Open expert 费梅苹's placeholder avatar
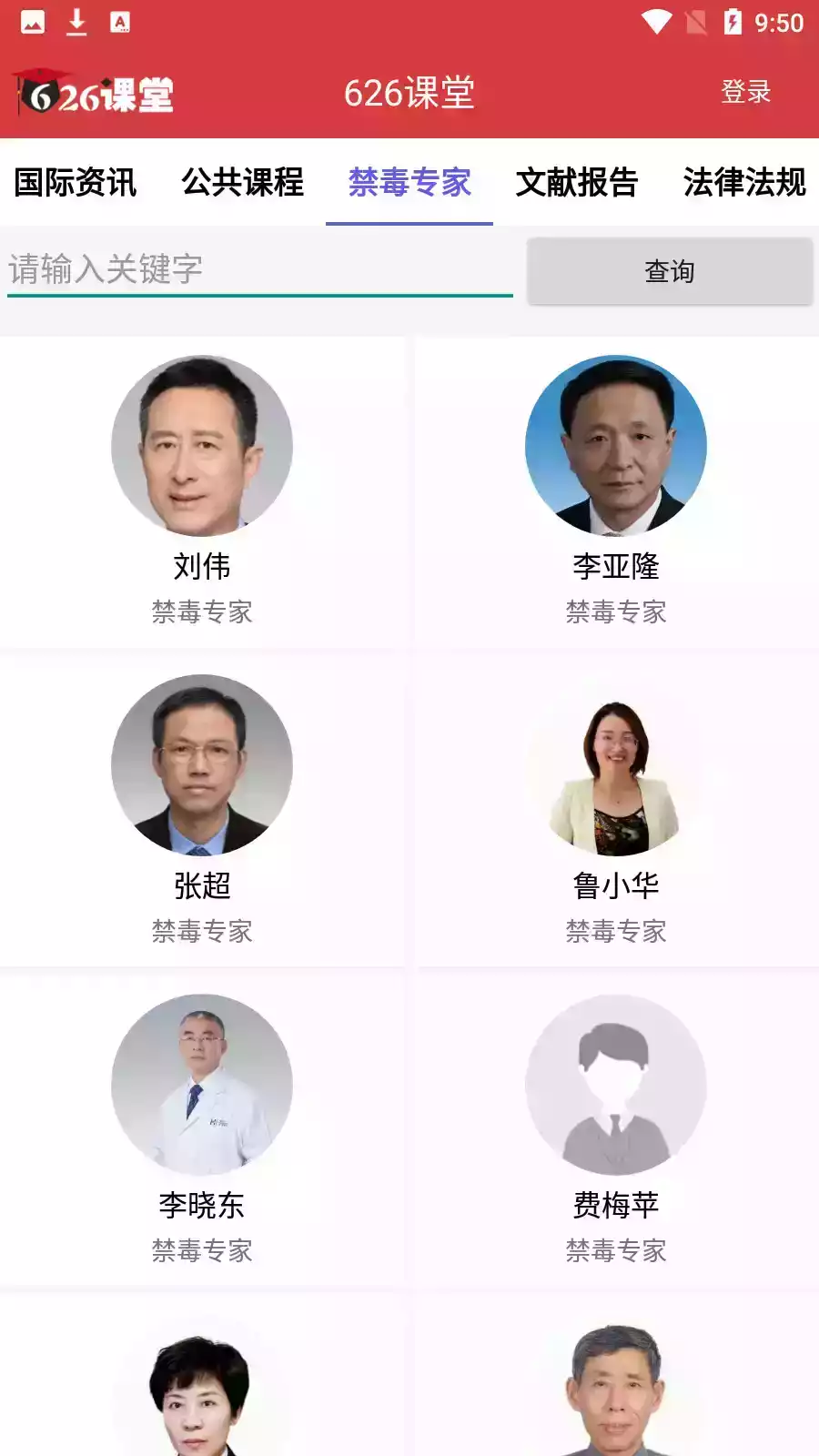The height and width of the screenshot is (1456, 819). pos(616,1084)
